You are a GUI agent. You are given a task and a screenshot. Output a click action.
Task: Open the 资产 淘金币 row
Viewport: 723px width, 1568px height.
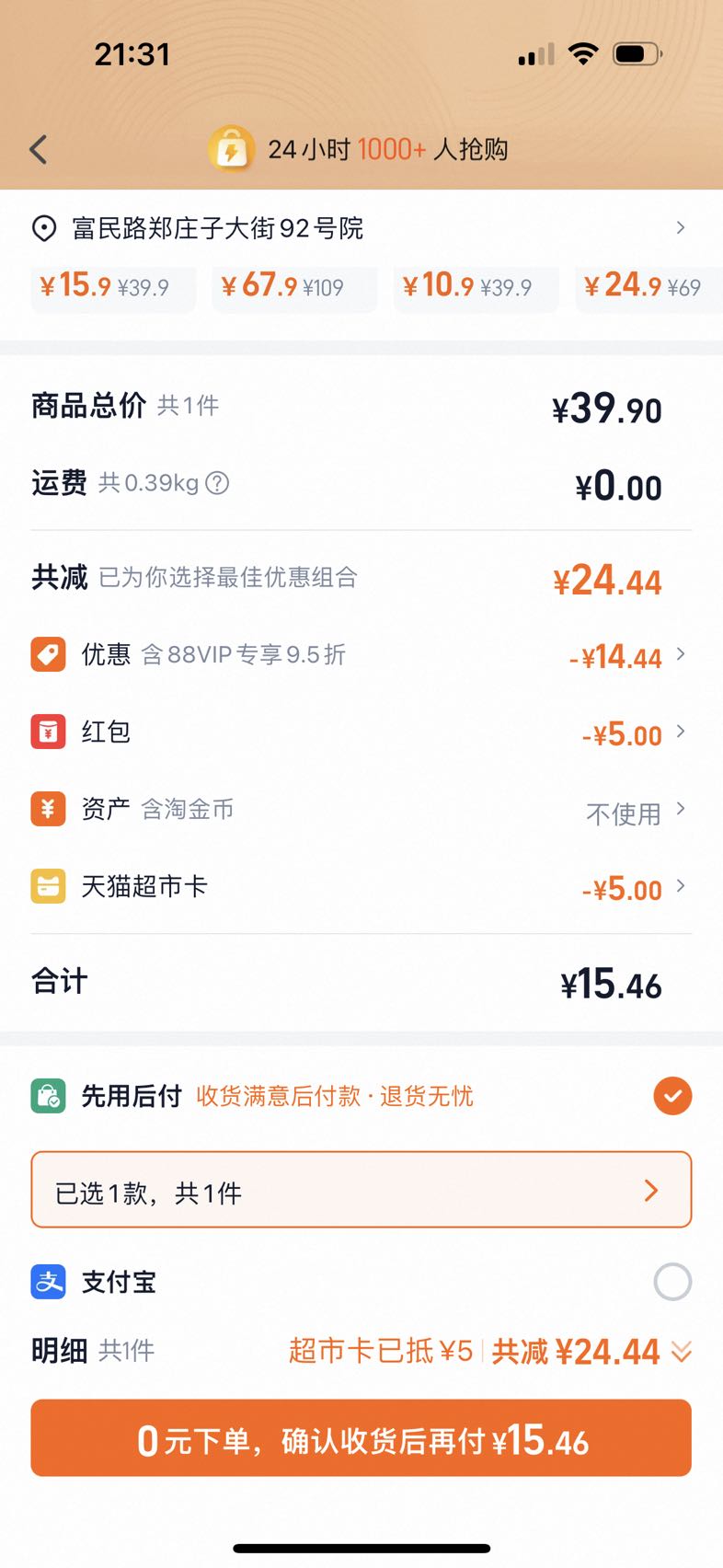[361, 810]
